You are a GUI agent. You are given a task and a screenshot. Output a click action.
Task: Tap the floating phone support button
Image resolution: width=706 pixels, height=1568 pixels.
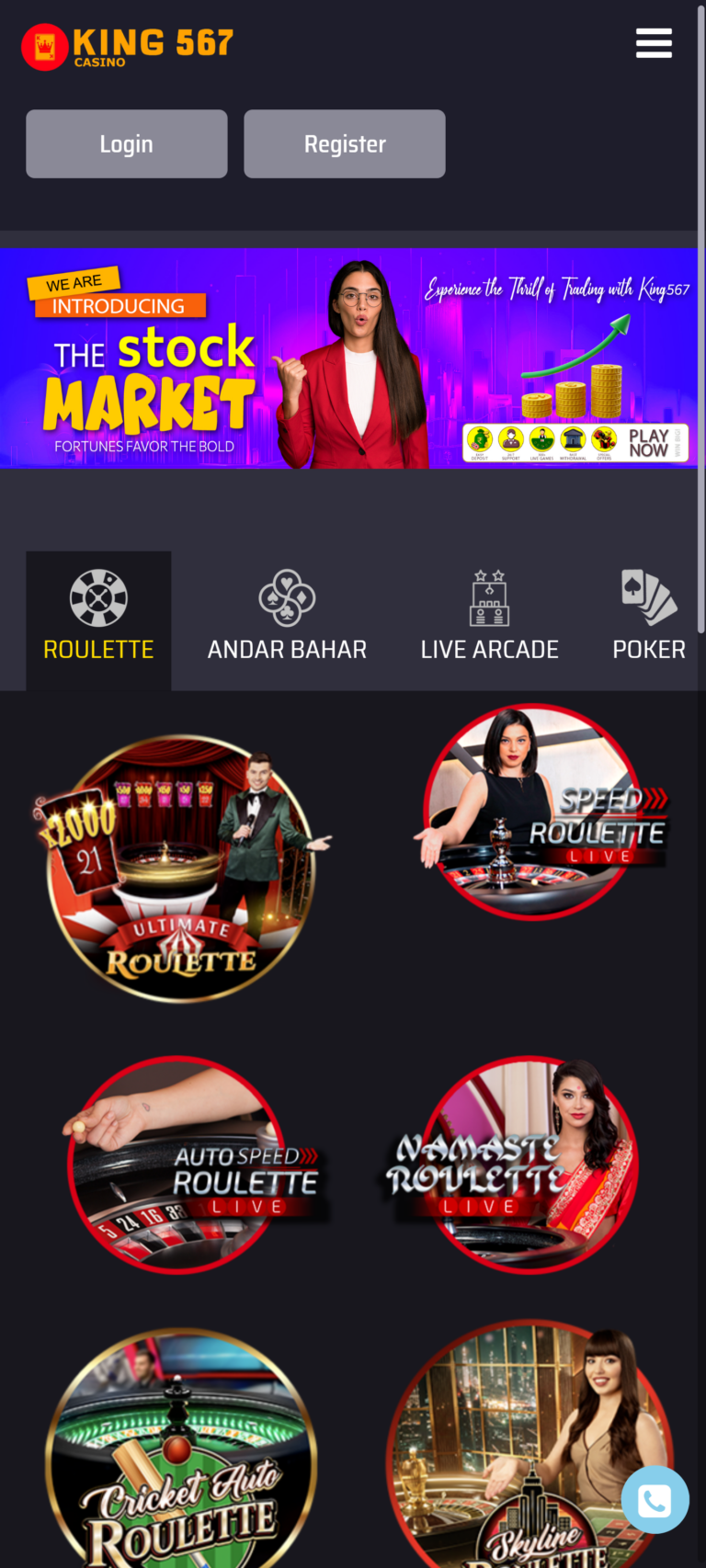tap(655, 1500)
